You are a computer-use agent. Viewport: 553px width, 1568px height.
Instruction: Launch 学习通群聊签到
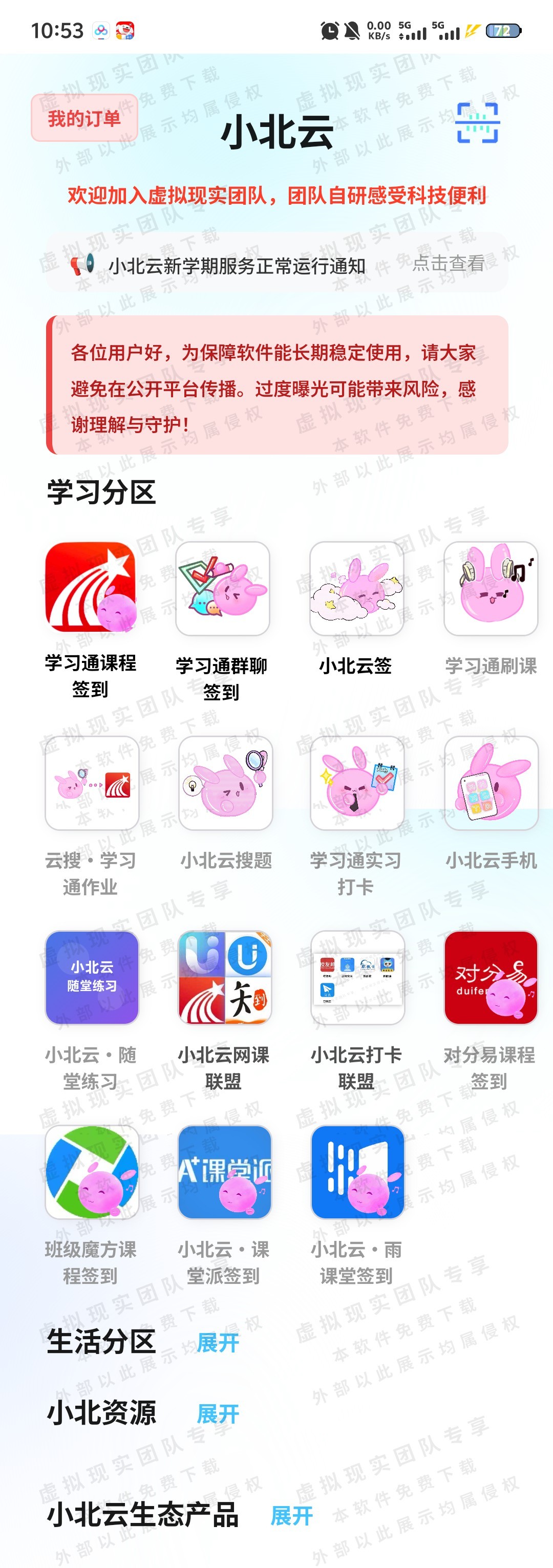223,589
